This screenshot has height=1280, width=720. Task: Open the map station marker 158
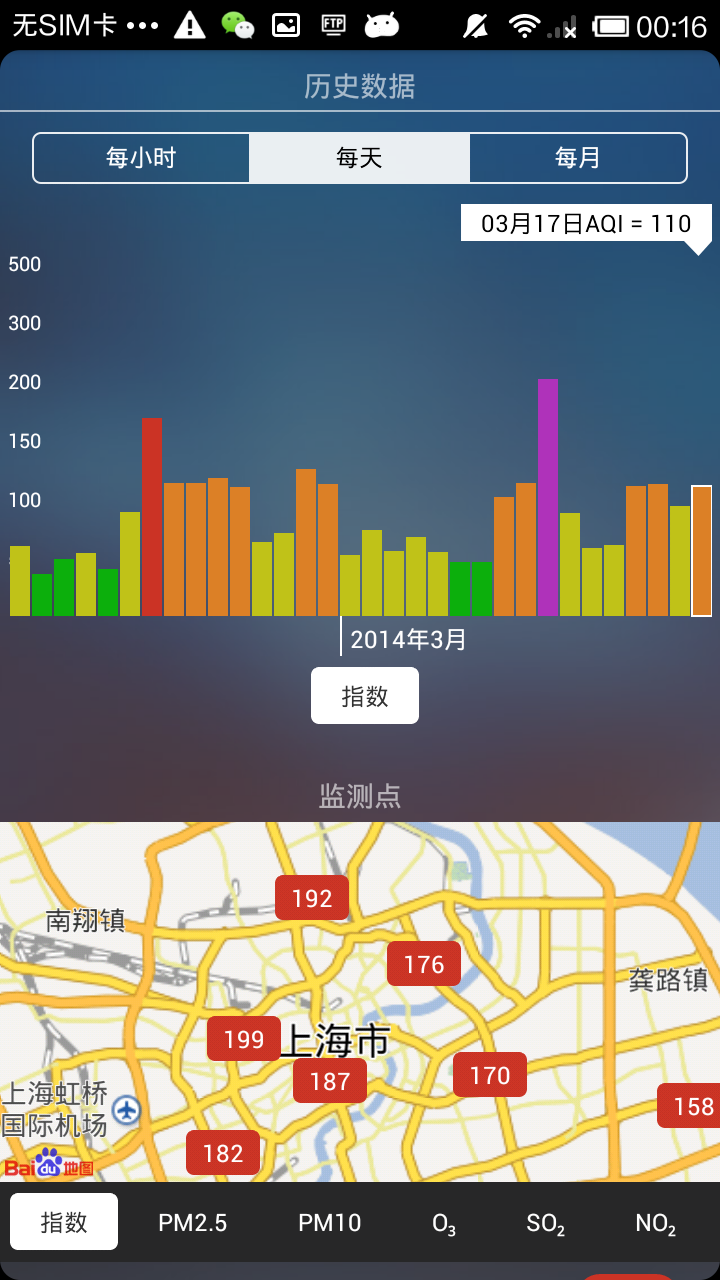[x=690, y=1106]
